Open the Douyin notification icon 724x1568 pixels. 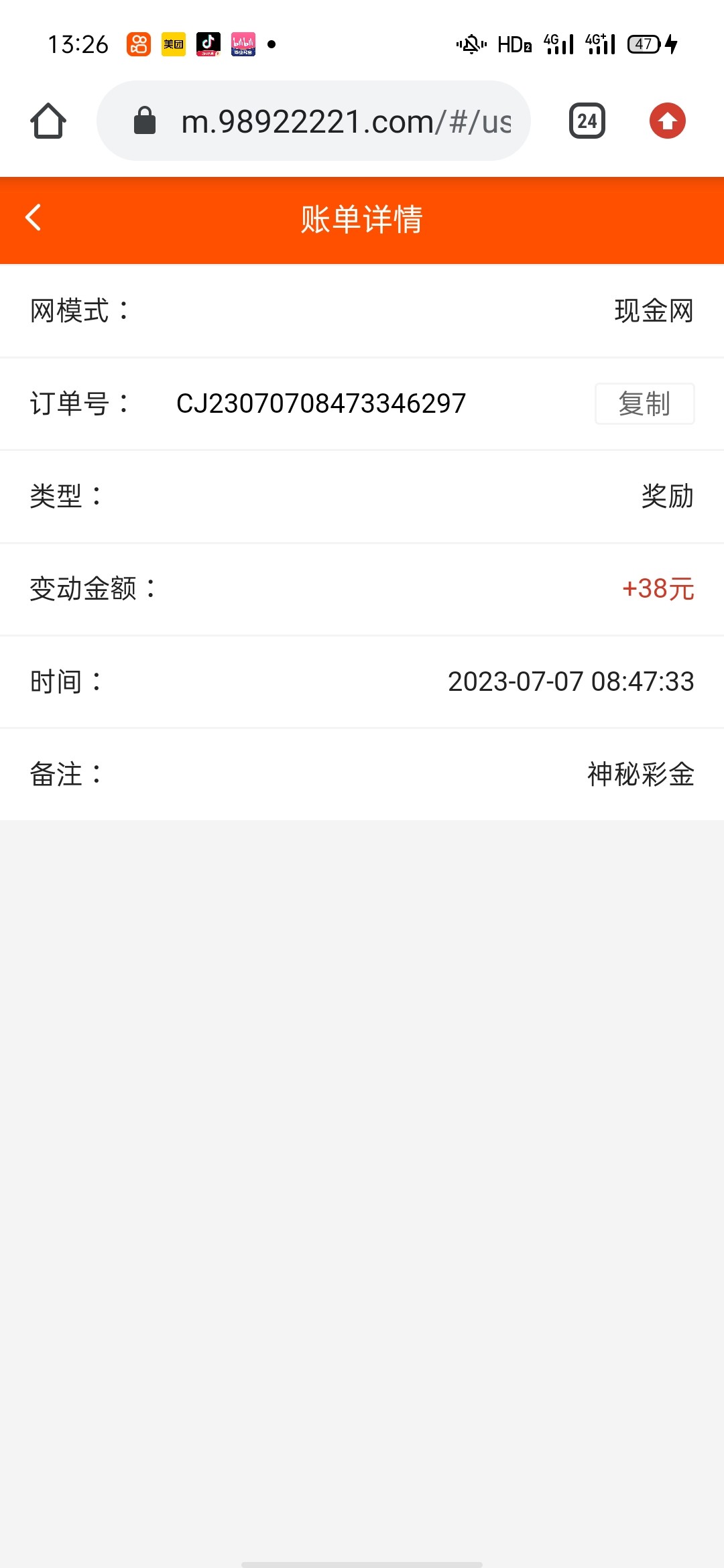point(208,43)
